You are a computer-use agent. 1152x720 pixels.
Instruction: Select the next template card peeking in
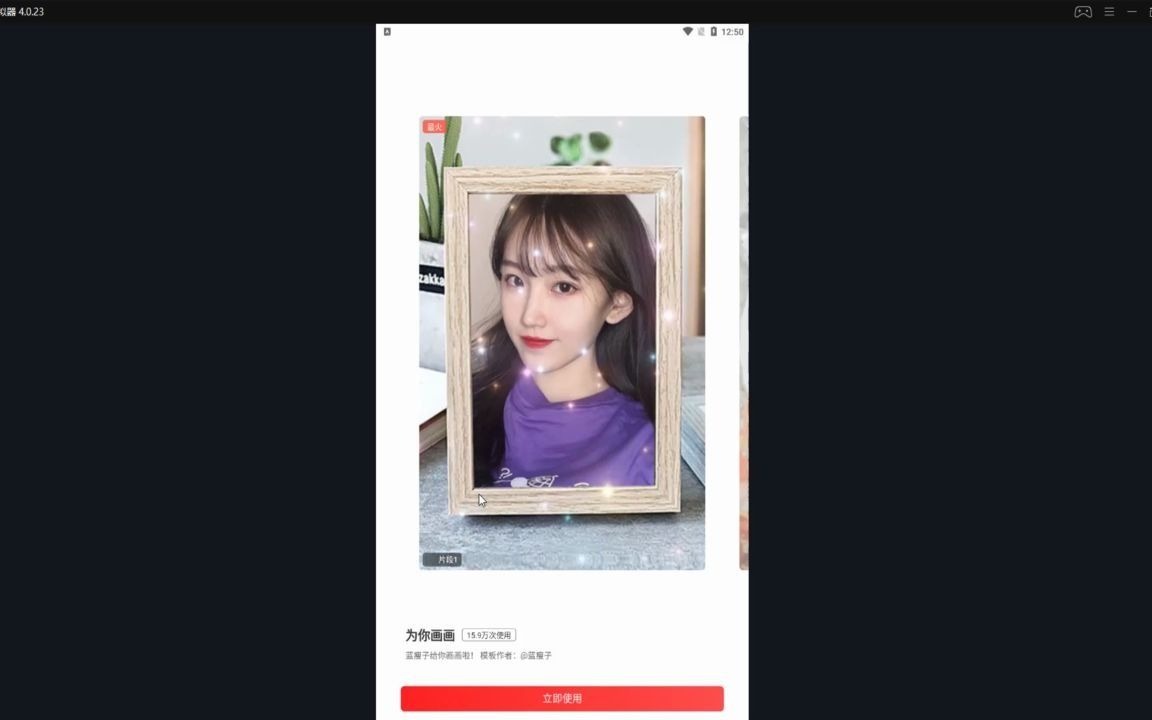pyautogui.click(x=743, y=342)
